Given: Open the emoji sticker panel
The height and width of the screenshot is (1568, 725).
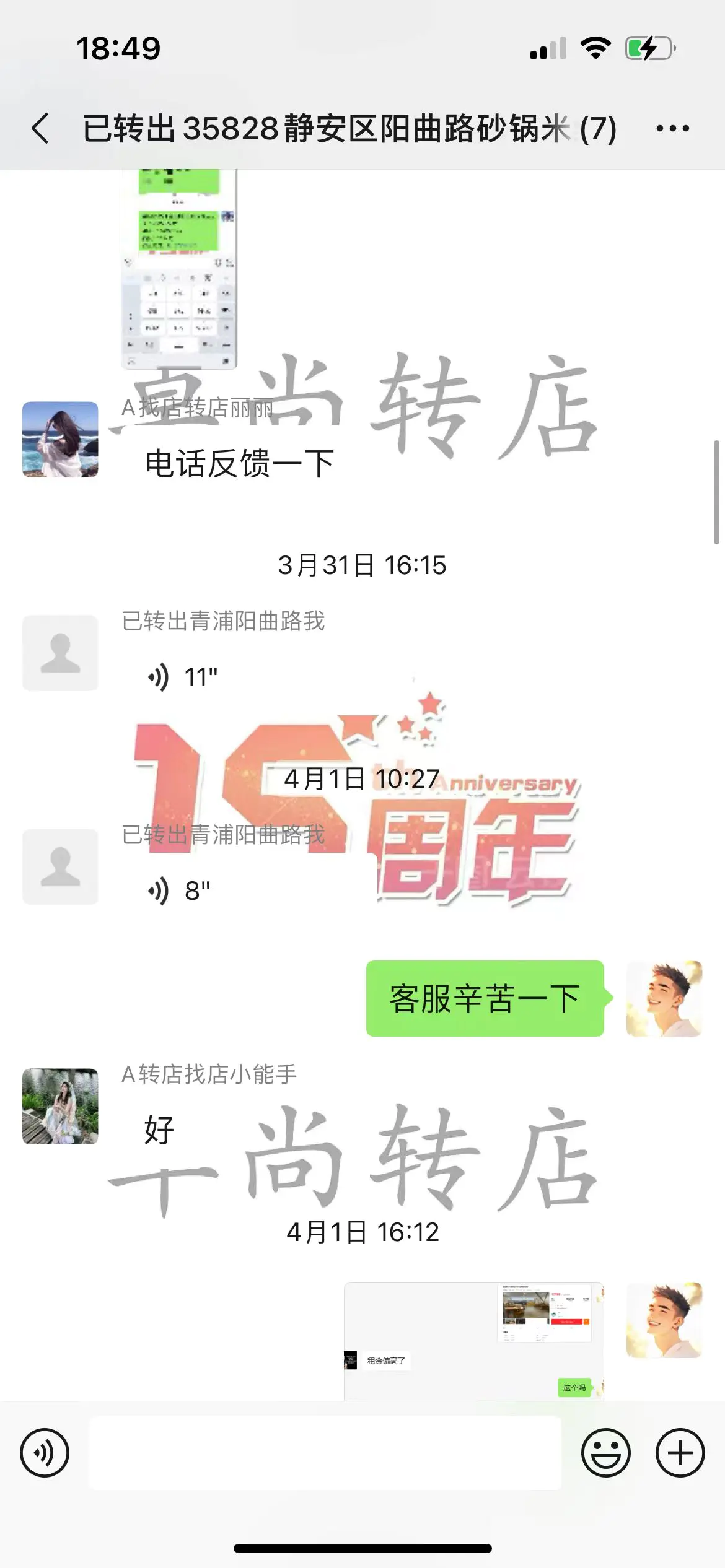Looking at the screenshot, I should pyautogui.click(x=605, y=1453).
